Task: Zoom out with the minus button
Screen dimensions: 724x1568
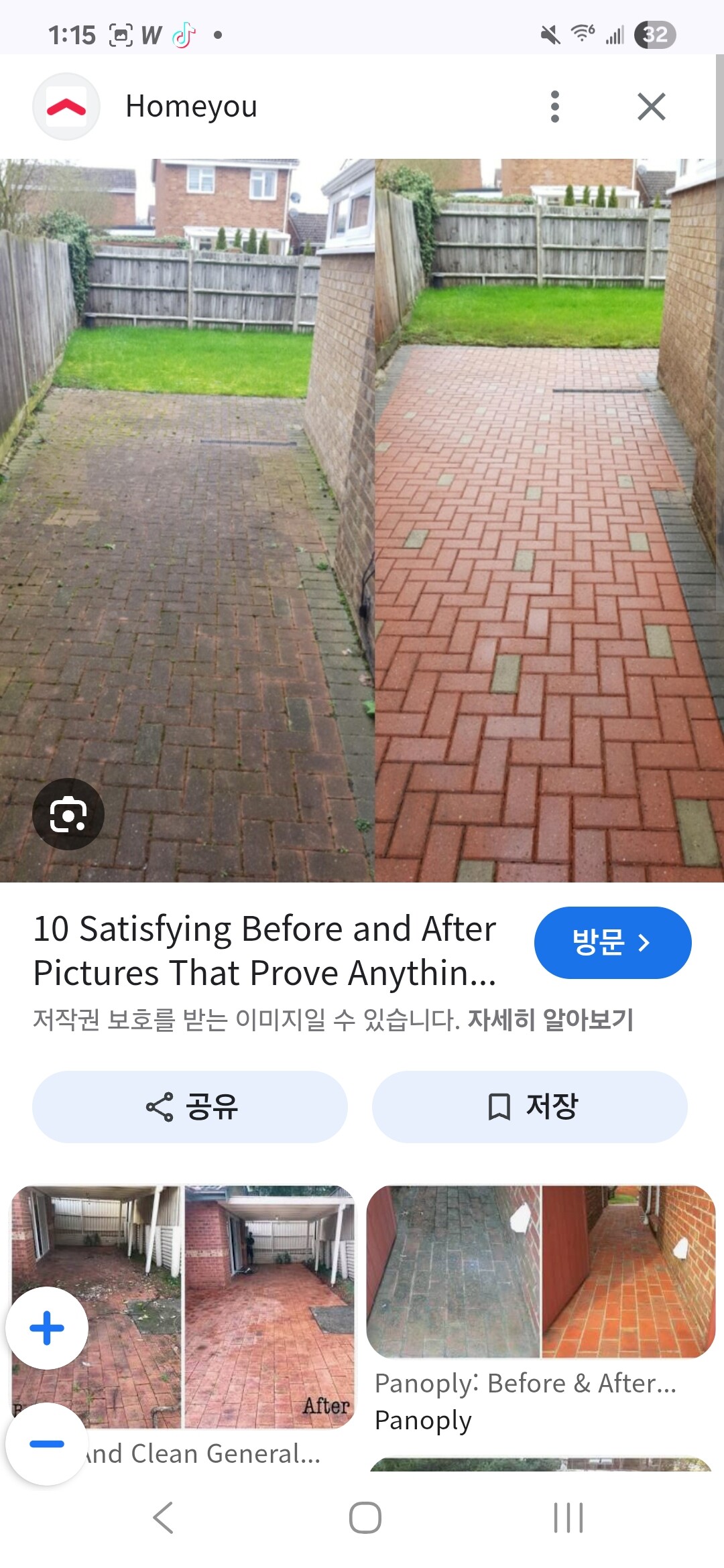Action: click(47, 1444)
